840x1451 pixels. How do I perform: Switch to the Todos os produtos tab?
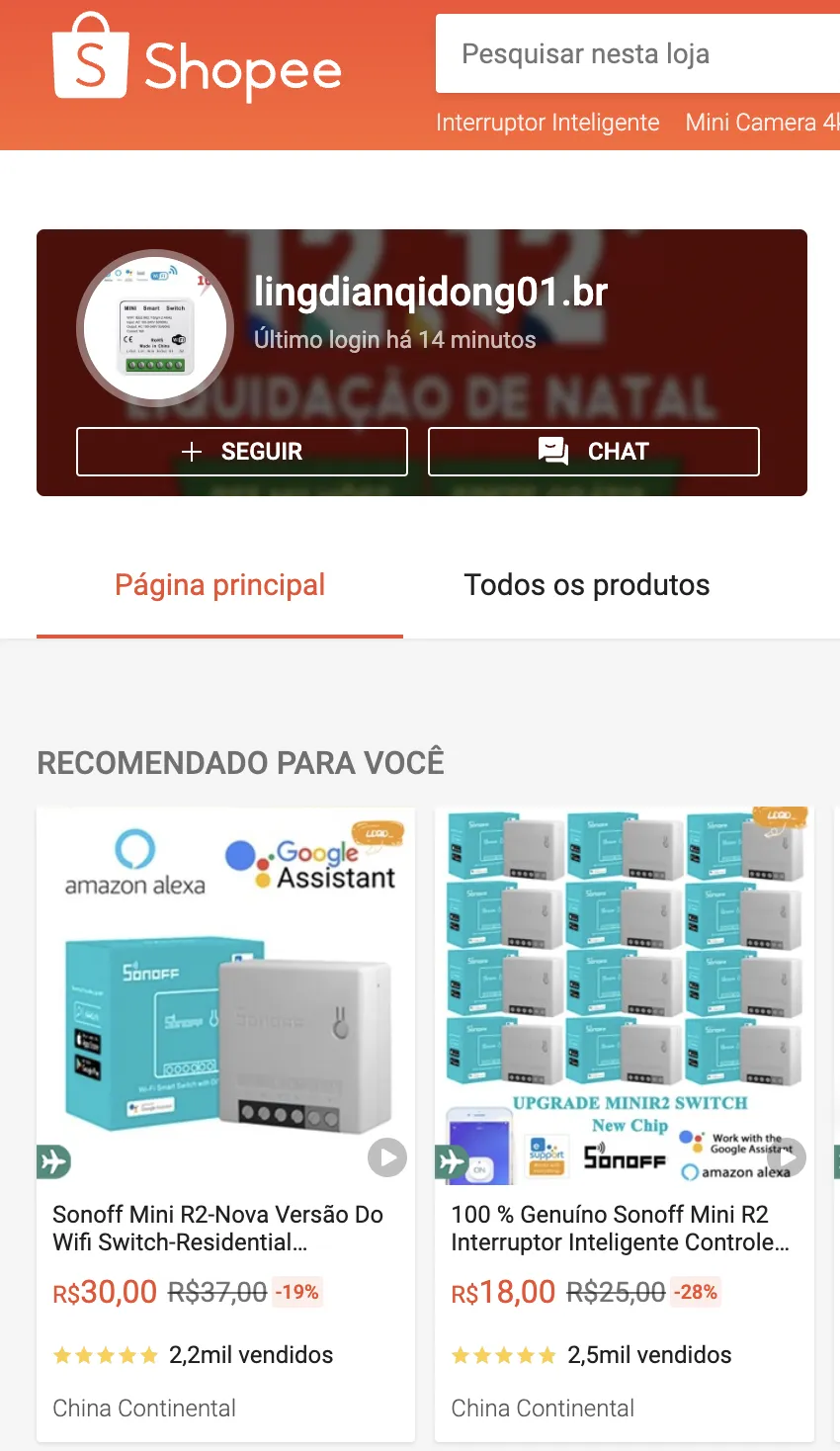click(587, 585)
